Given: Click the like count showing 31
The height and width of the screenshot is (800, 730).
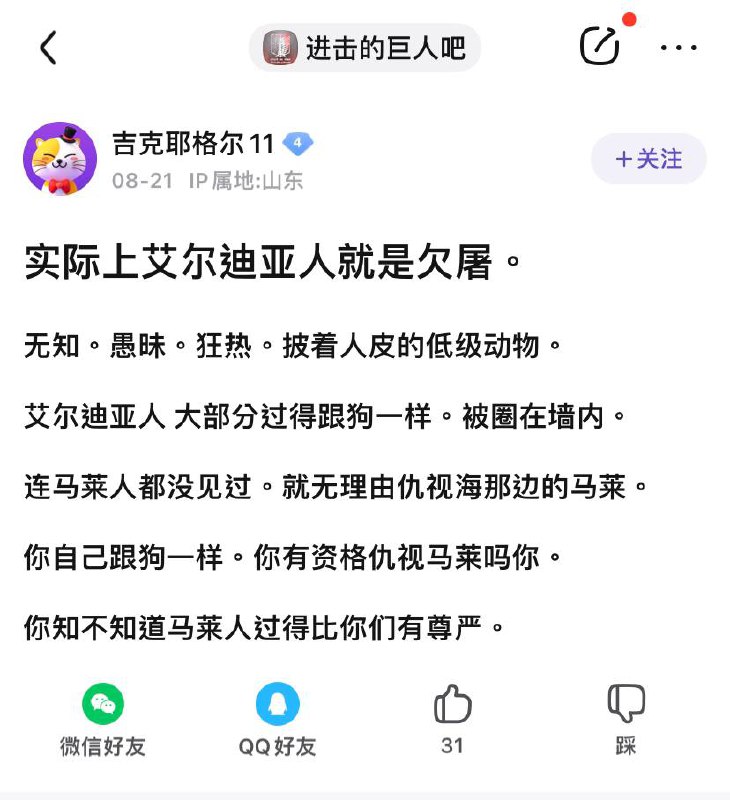Looking at the screenshot, I should 453,744.
